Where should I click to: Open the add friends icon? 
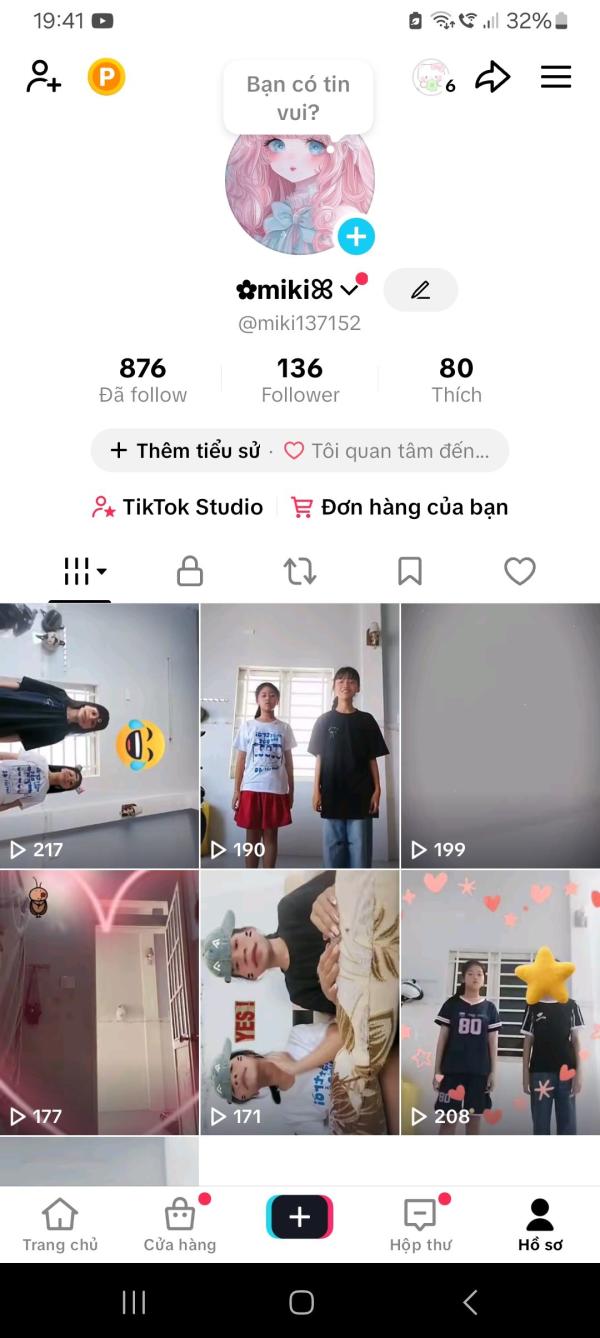(x=43, y=77)
